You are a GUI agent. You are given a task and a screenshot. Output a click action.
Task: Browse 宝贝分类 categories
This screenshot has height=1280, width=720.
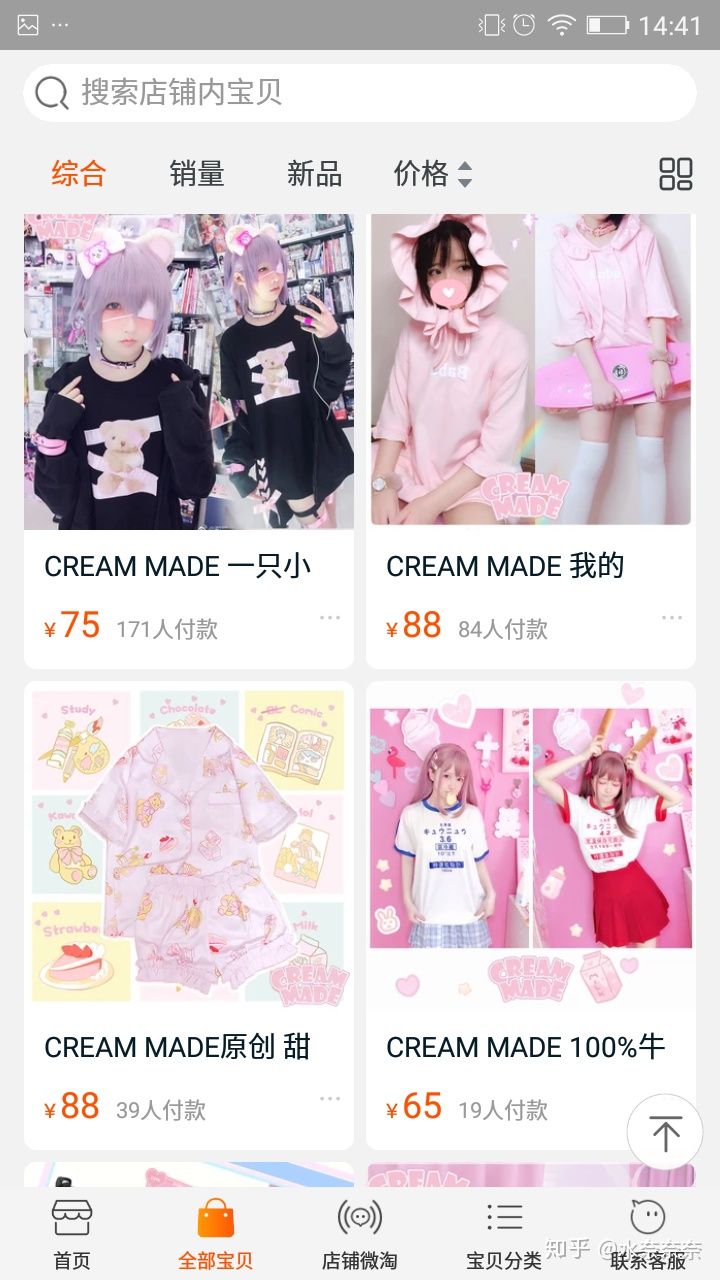point(504,1234)
